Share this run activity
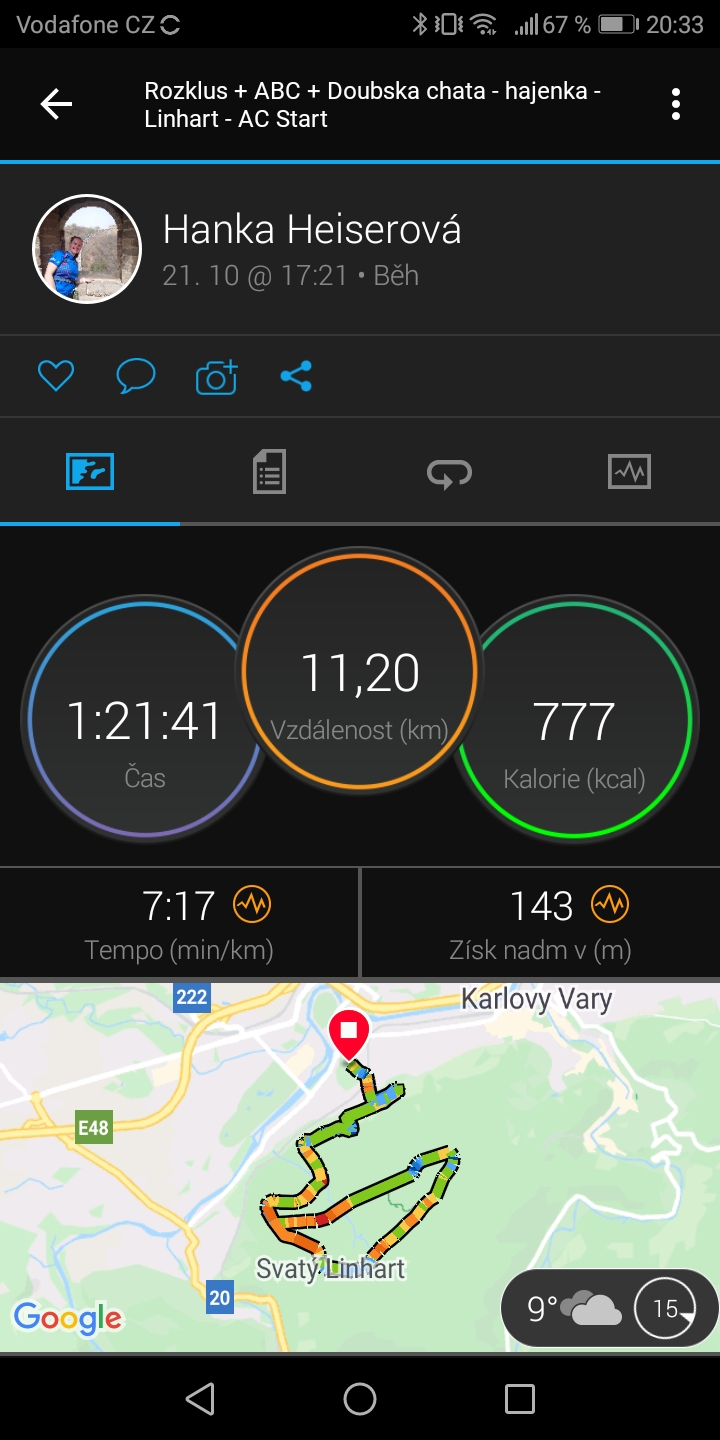720x1440 pixels. 296,376
